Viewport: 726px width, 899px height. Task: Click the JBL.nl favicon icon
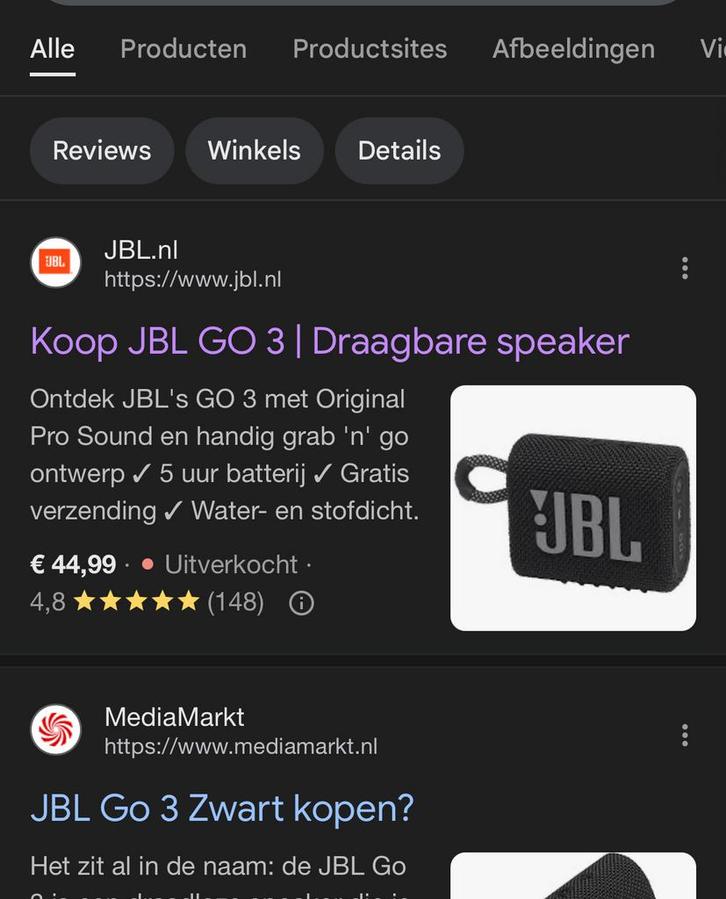(x=55, y=263)
